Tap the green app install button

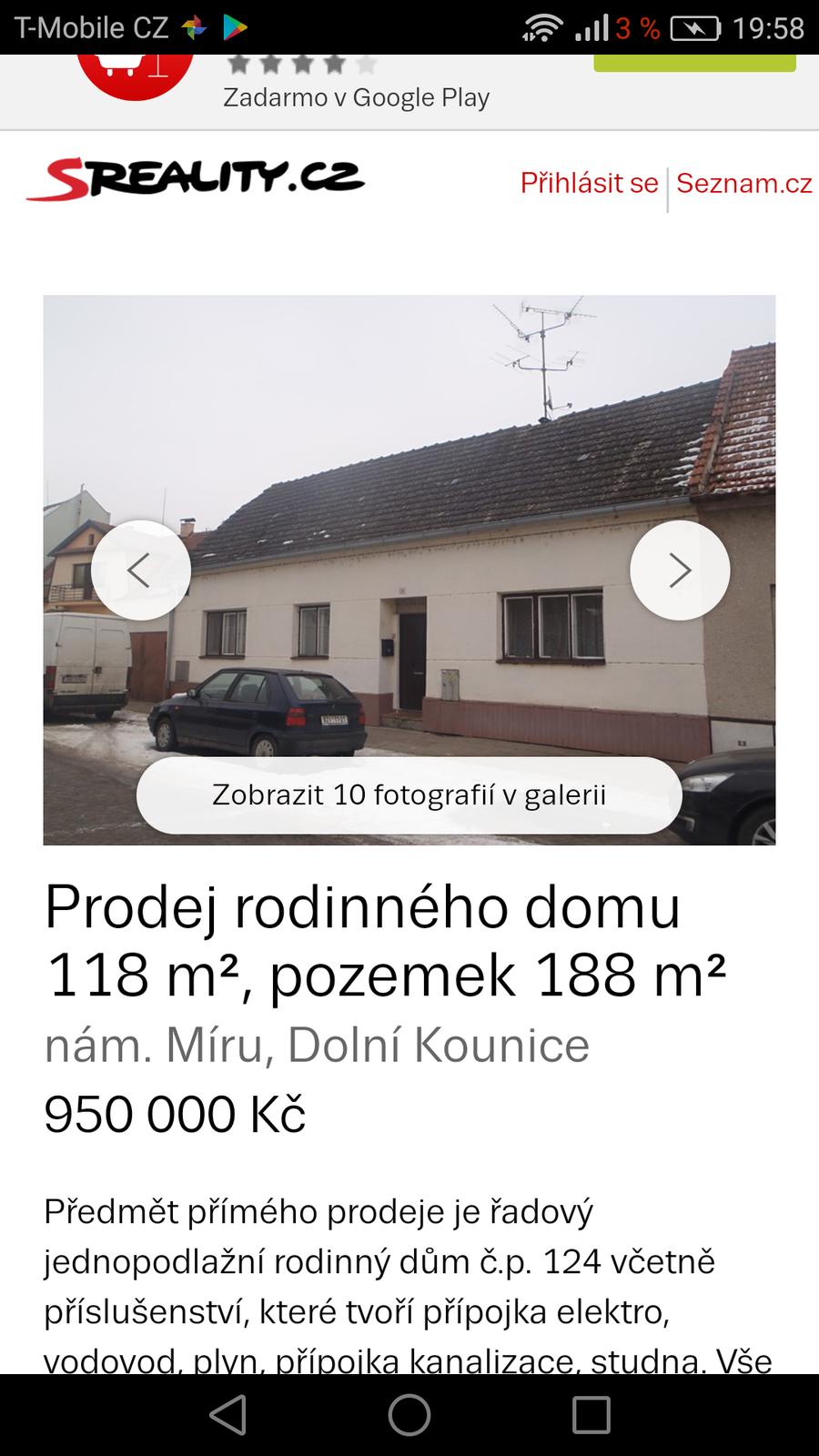[694, 63]
